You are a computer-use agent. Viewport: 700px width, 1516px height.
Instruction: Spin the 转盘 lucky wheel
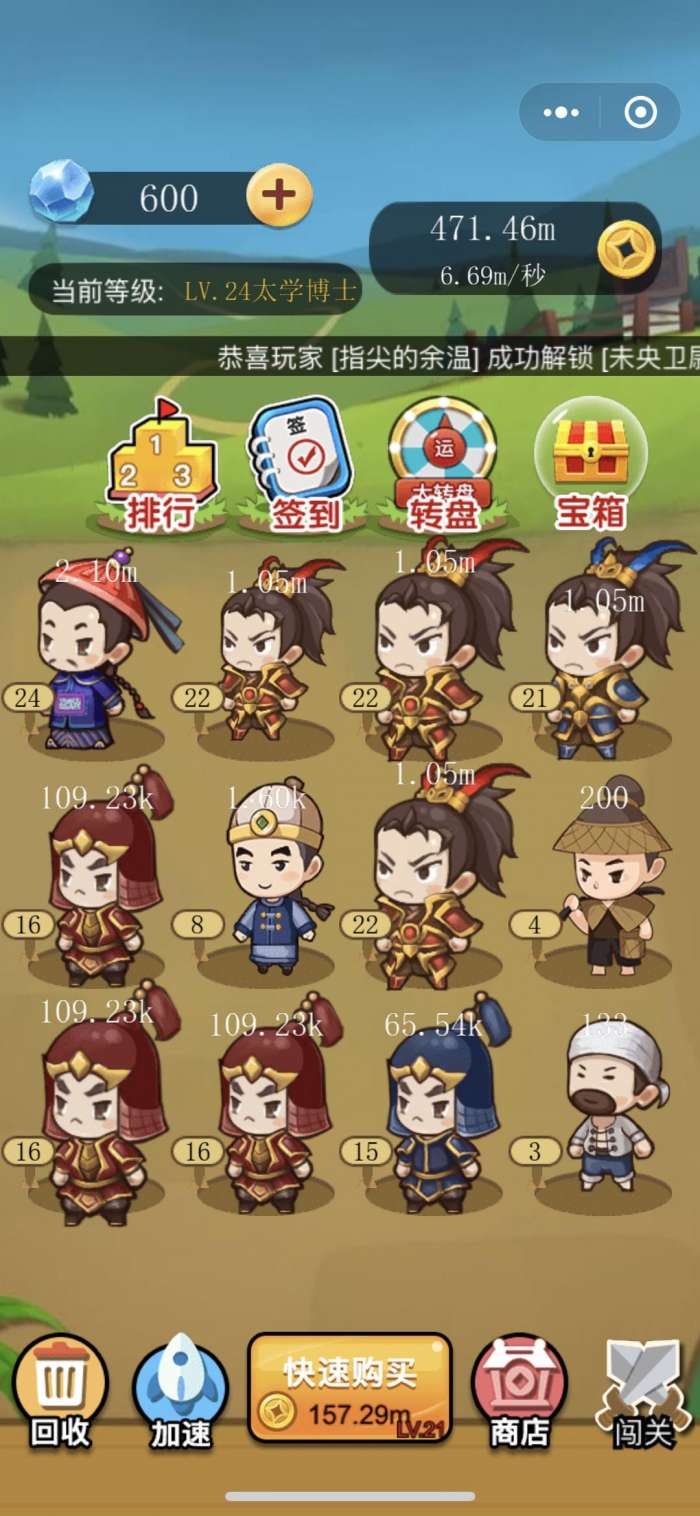coord(445,466)
